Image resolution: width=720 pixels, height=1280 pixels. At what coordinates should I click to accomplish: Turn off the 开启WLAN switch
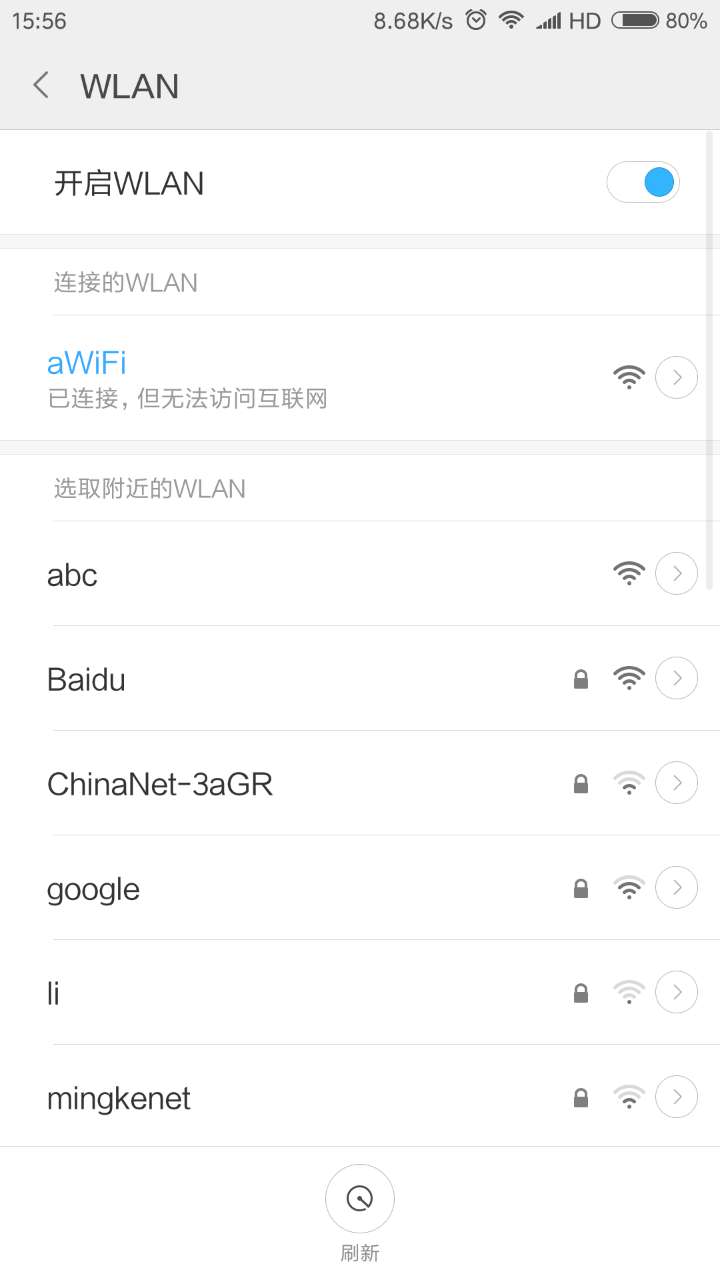pyautogui.click(x=643, y=183)
